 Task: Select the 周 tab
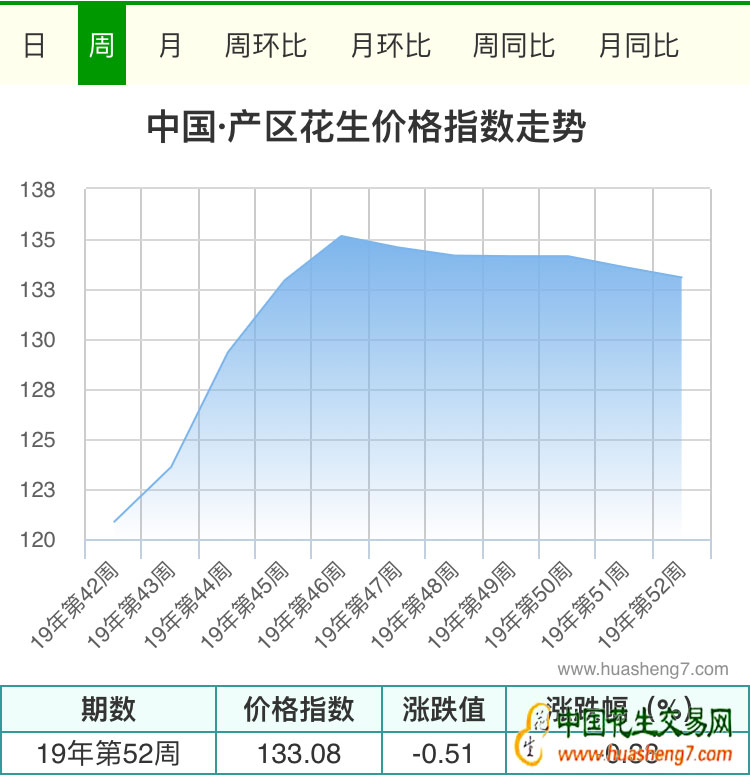101,46
